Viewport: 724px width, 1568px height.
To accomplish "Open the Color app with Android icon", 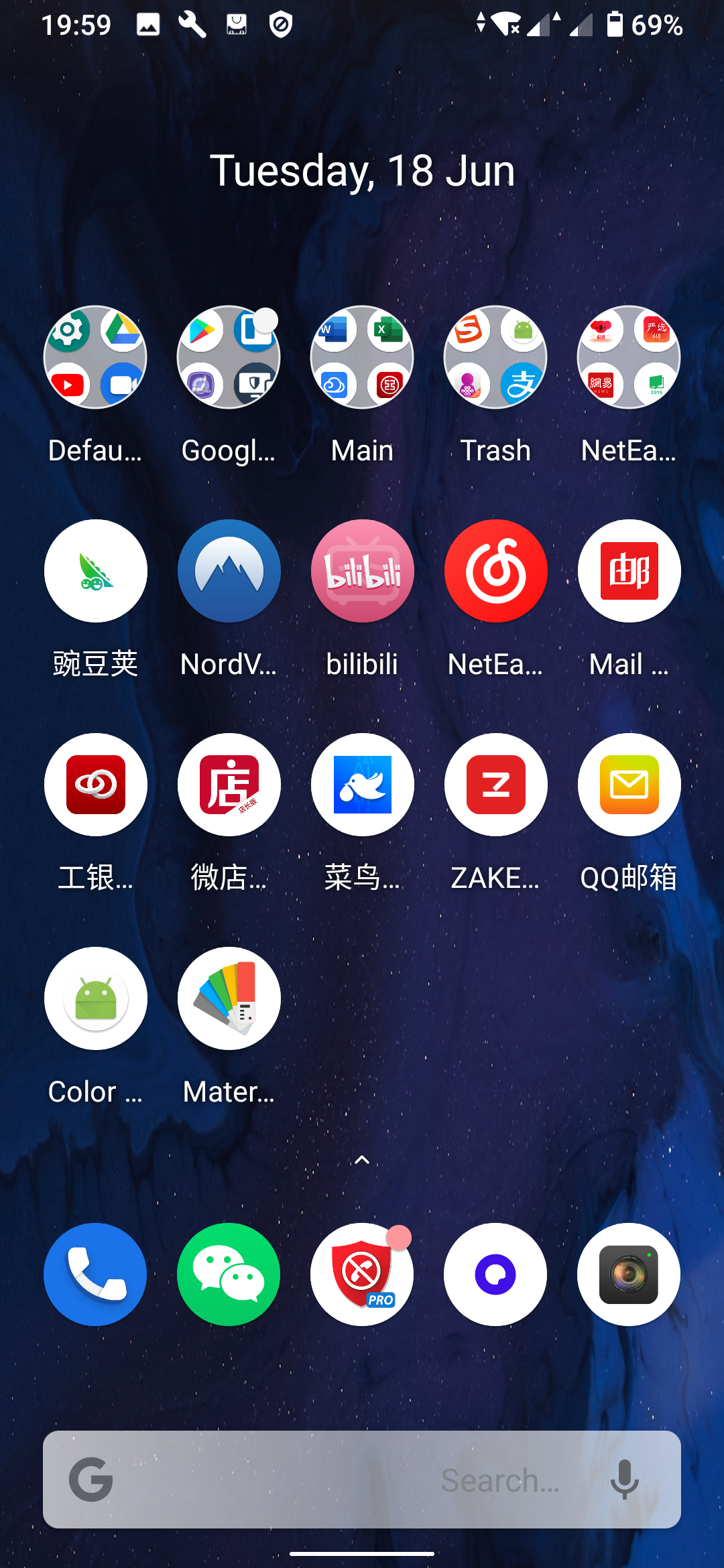I will [x=95, y=998].
